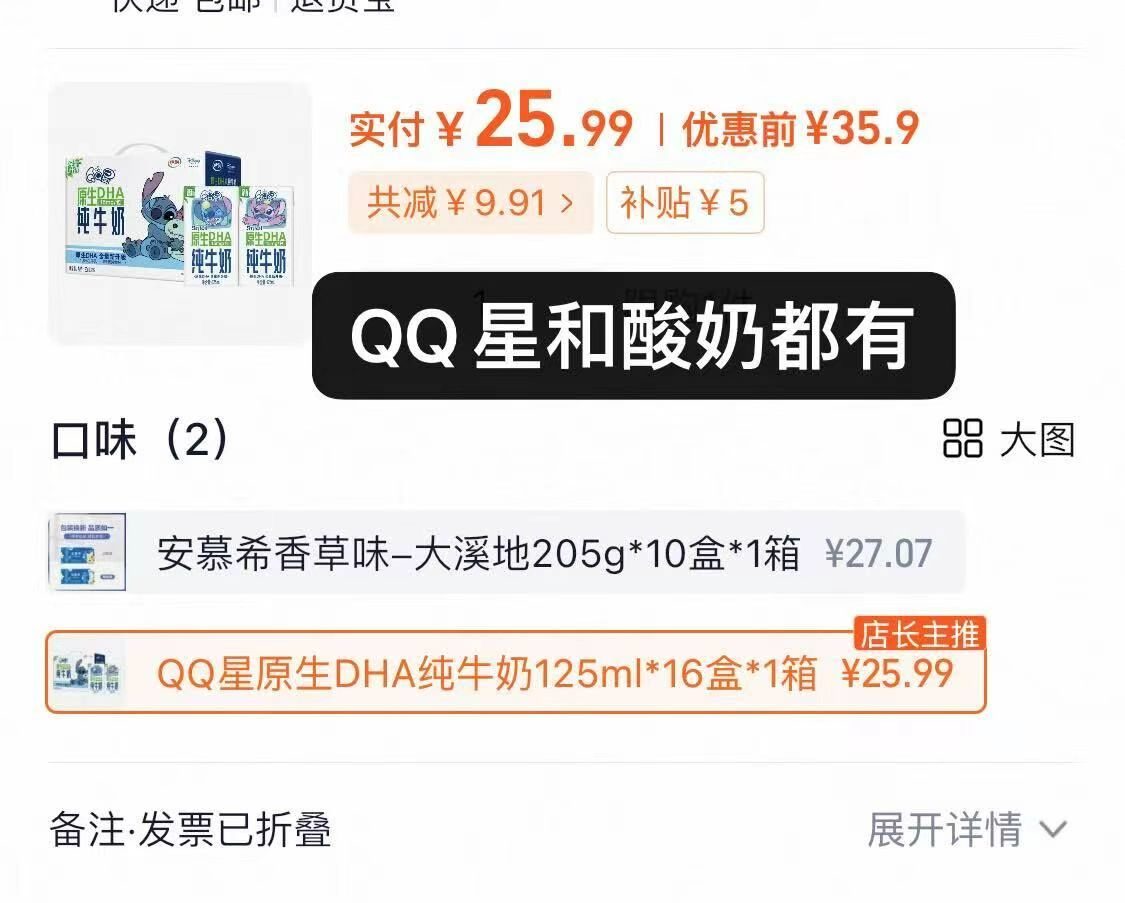Open the QQ星 milk product image
Viewport: 1125px width, 903px height.
180,214
